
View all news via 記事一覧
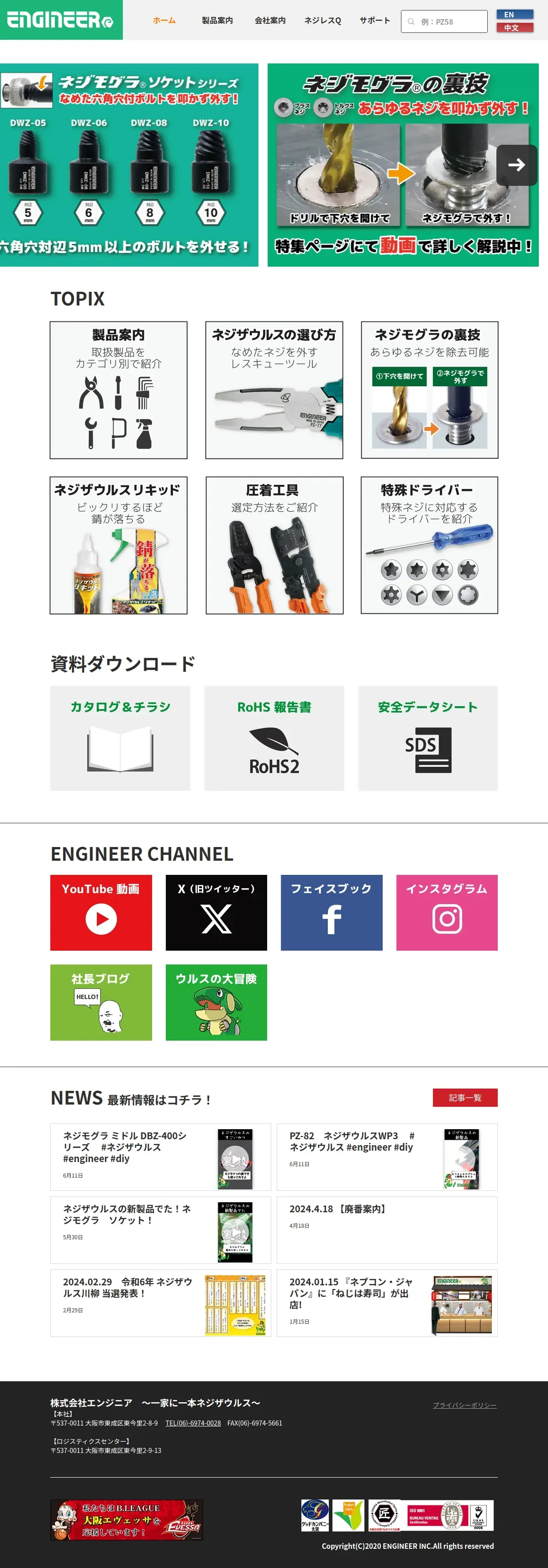pos(464,1098)
